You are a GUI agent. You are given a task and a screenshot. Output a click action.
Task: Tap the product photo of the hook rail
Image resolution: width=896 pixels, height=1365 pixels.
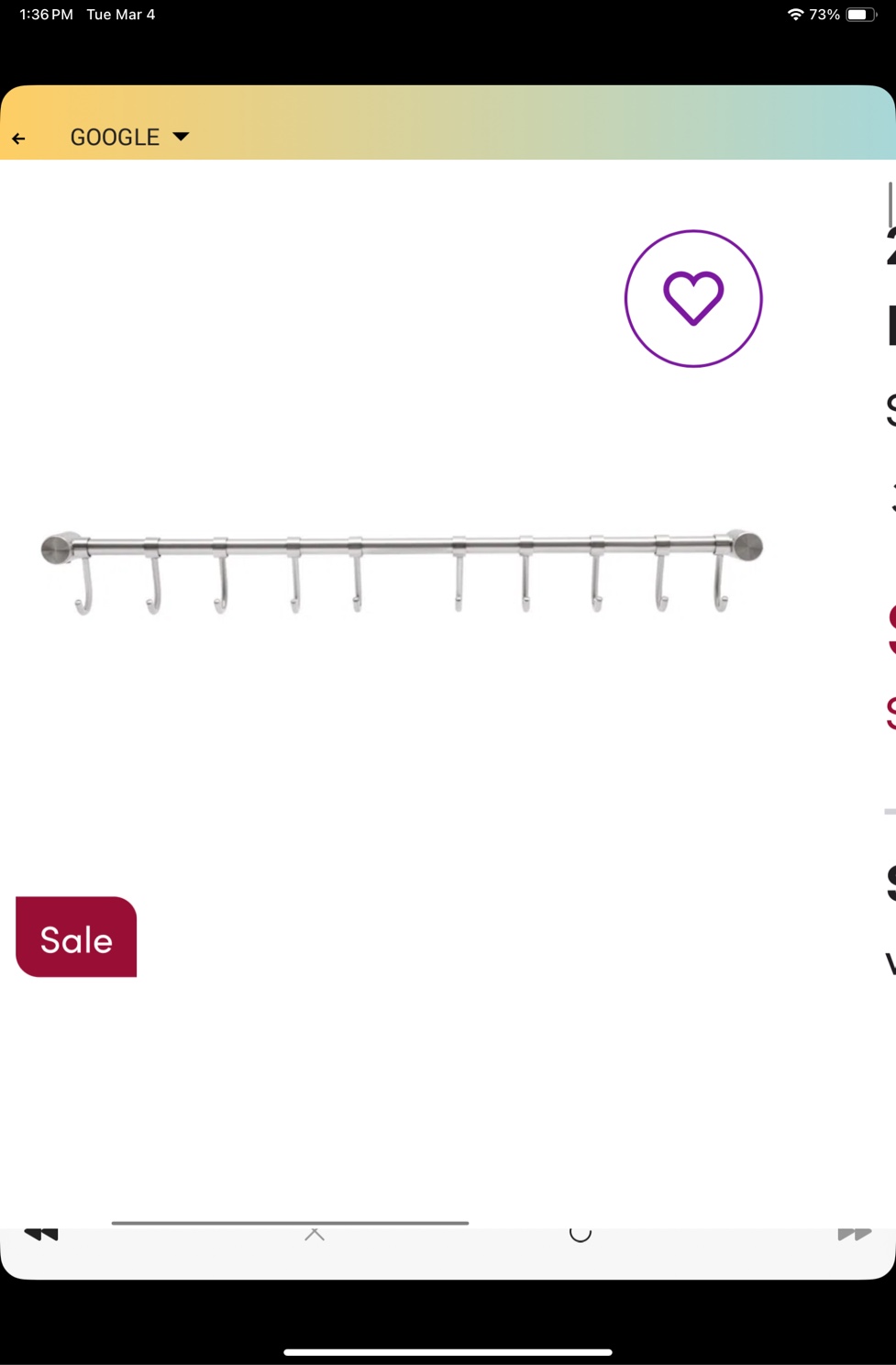point(404,569)
